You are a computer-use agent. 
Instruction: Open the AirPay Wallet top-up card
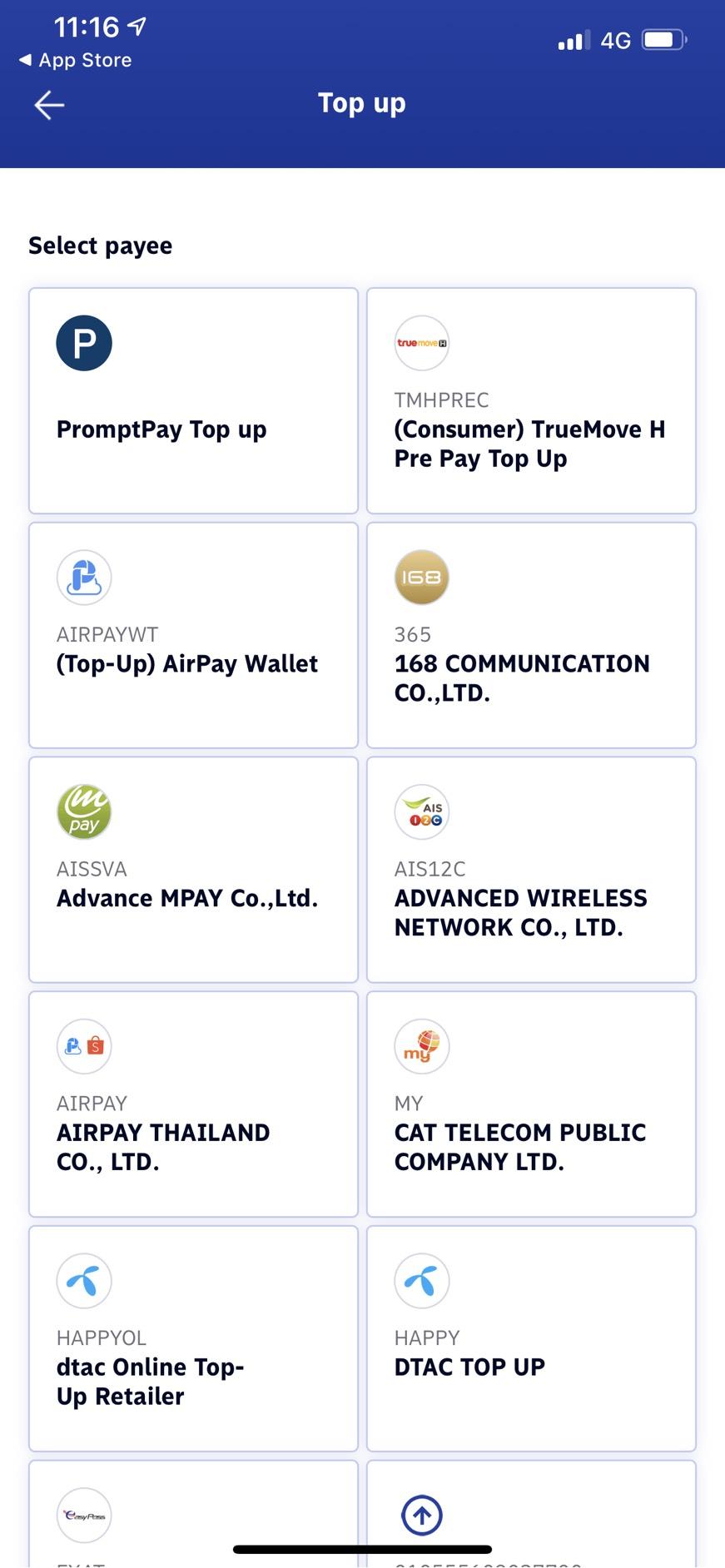pyautogui.click(x=193, y=635)
